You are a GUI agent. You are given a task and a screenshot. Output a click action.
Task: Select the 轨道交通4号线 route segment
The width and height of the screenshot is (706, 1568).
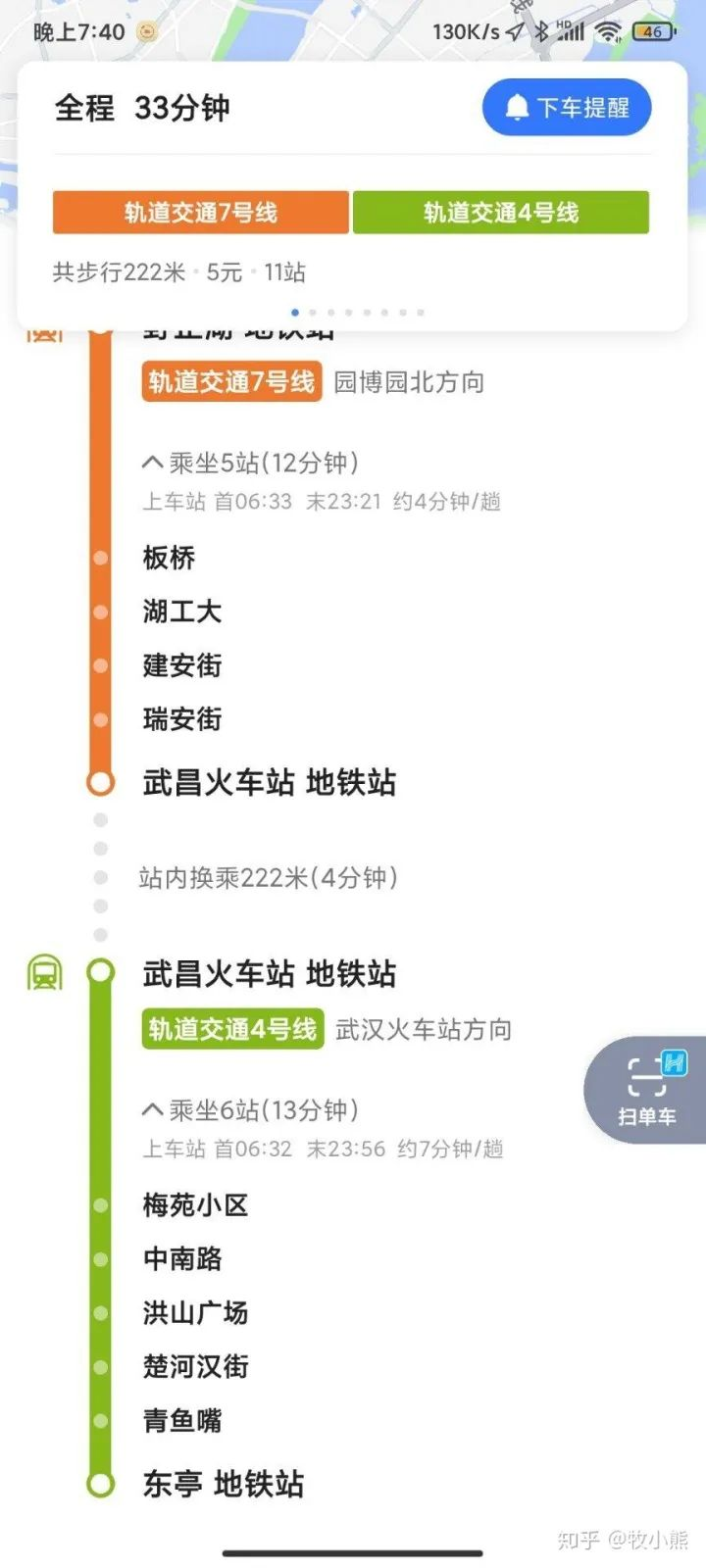pos(500,213)
